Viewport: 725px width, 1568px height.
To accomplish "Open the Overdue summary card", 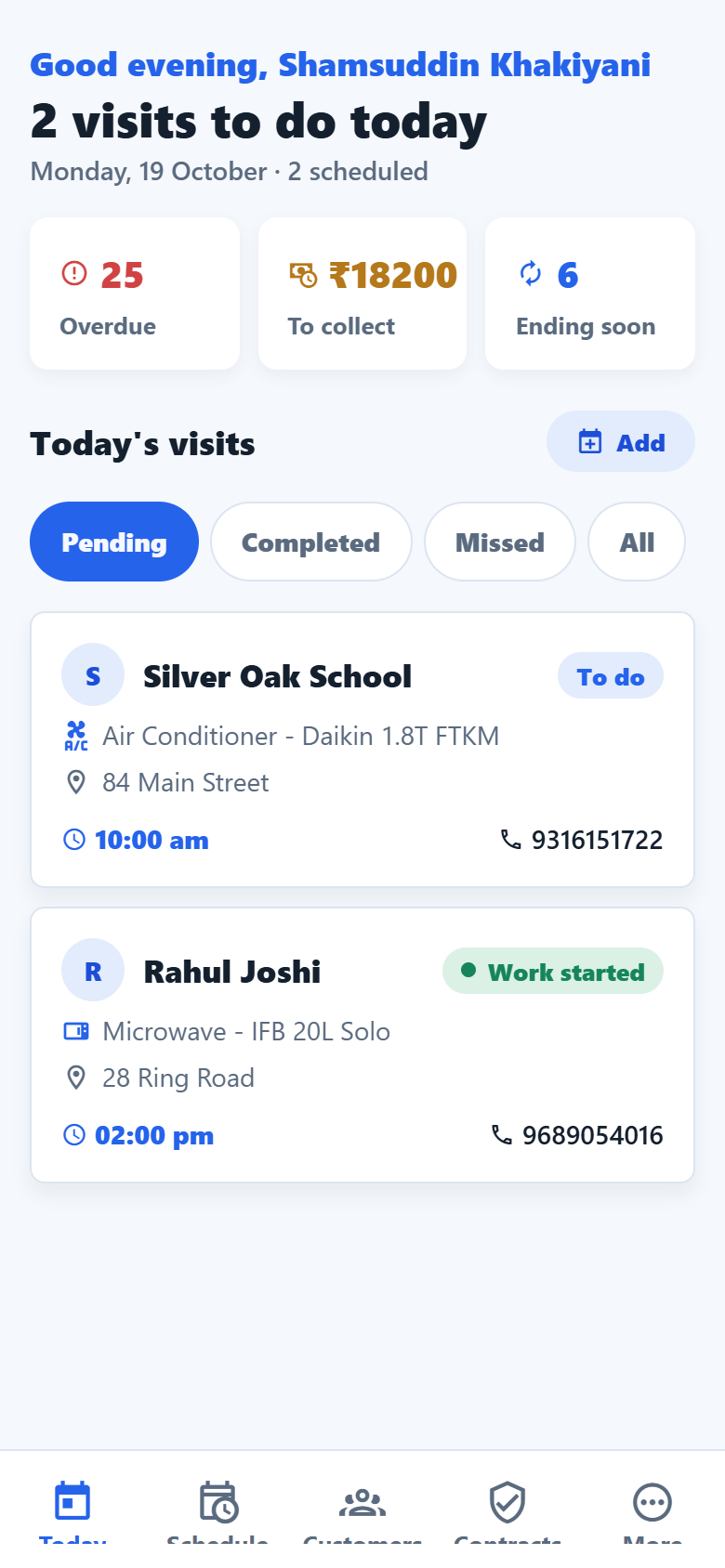I will tap(135, 294).
